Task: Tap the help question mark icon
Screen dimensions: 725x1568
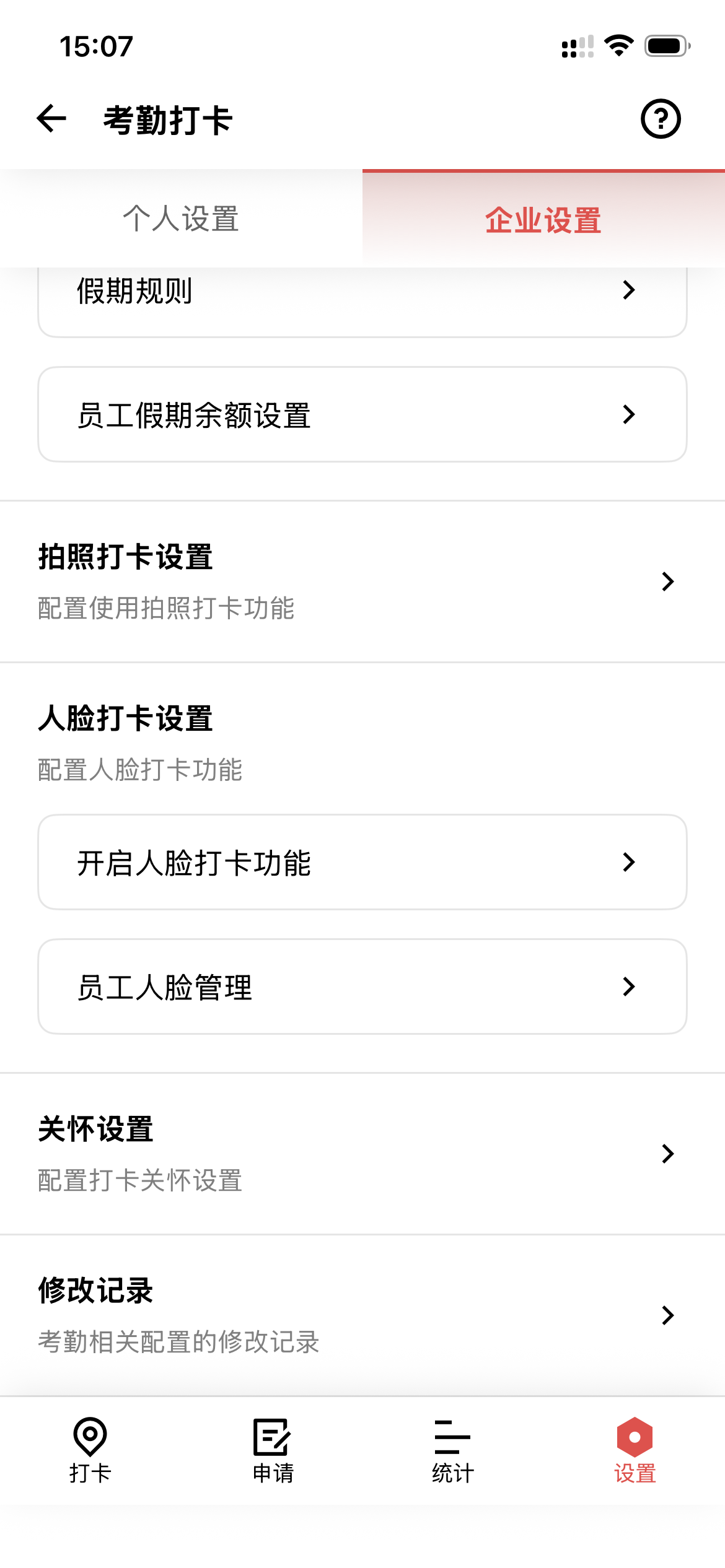Action: pyautogui.click(x=660, y=118)
